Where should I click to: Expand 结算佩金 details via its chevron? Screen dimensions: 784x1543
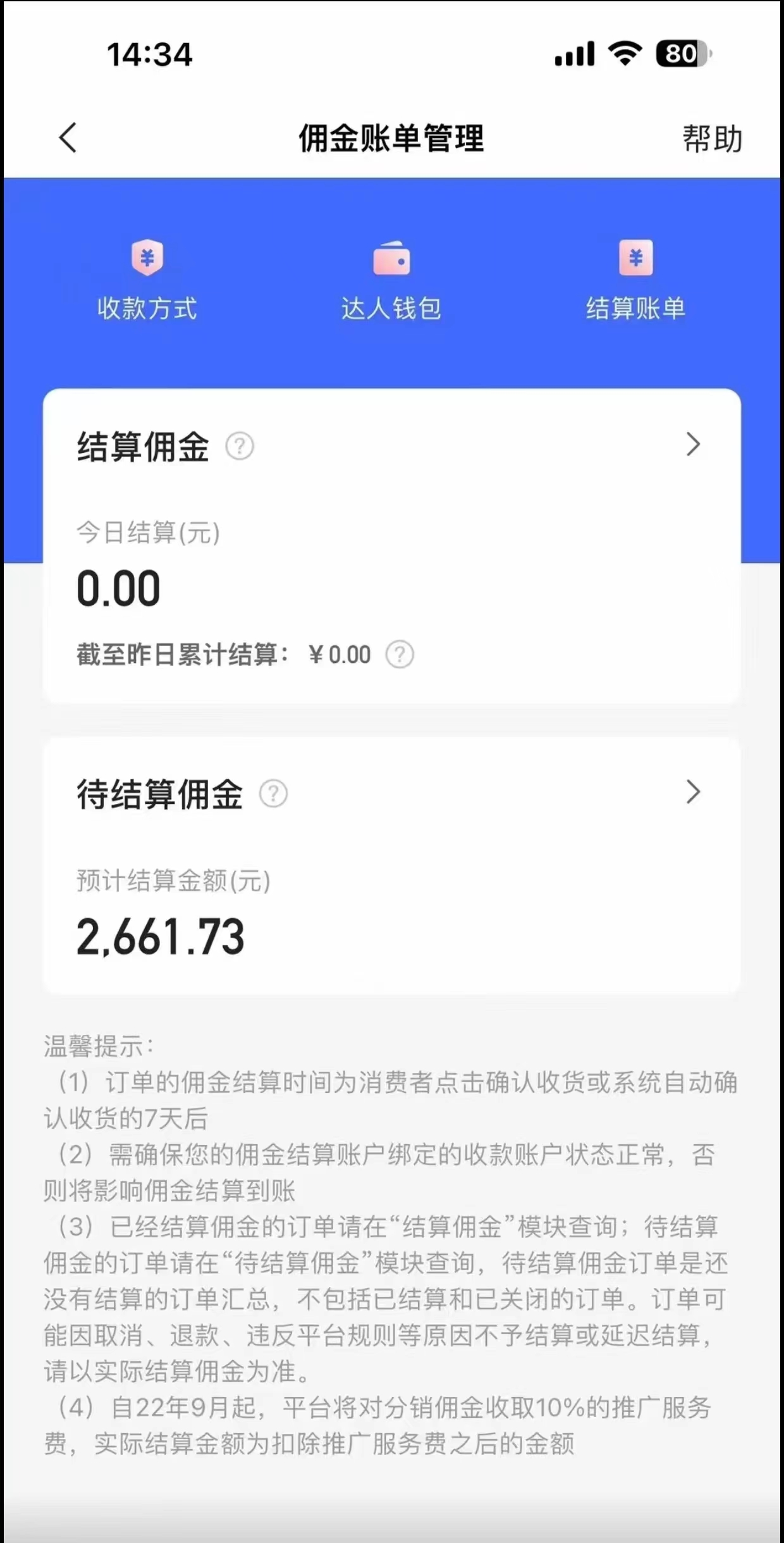[693, 445]
